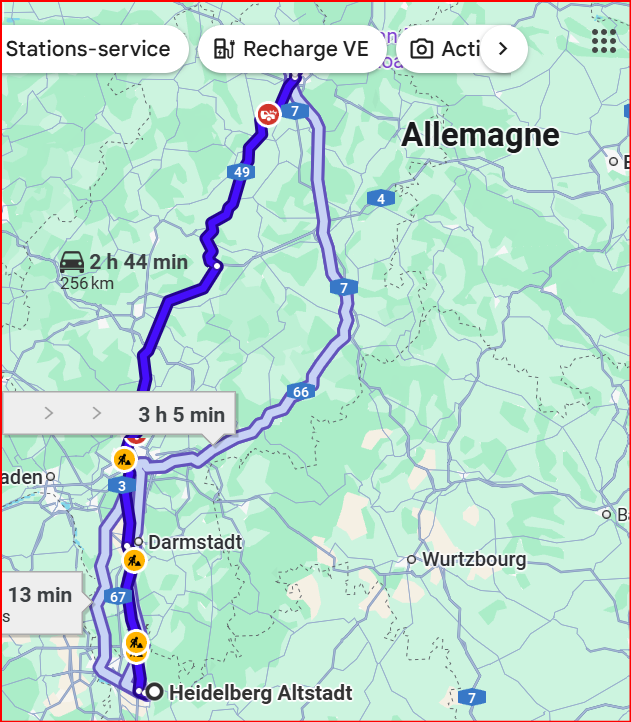631x722 pixels.
Task: Show more category chips with the arrow
Action: (x=503, y=49)
